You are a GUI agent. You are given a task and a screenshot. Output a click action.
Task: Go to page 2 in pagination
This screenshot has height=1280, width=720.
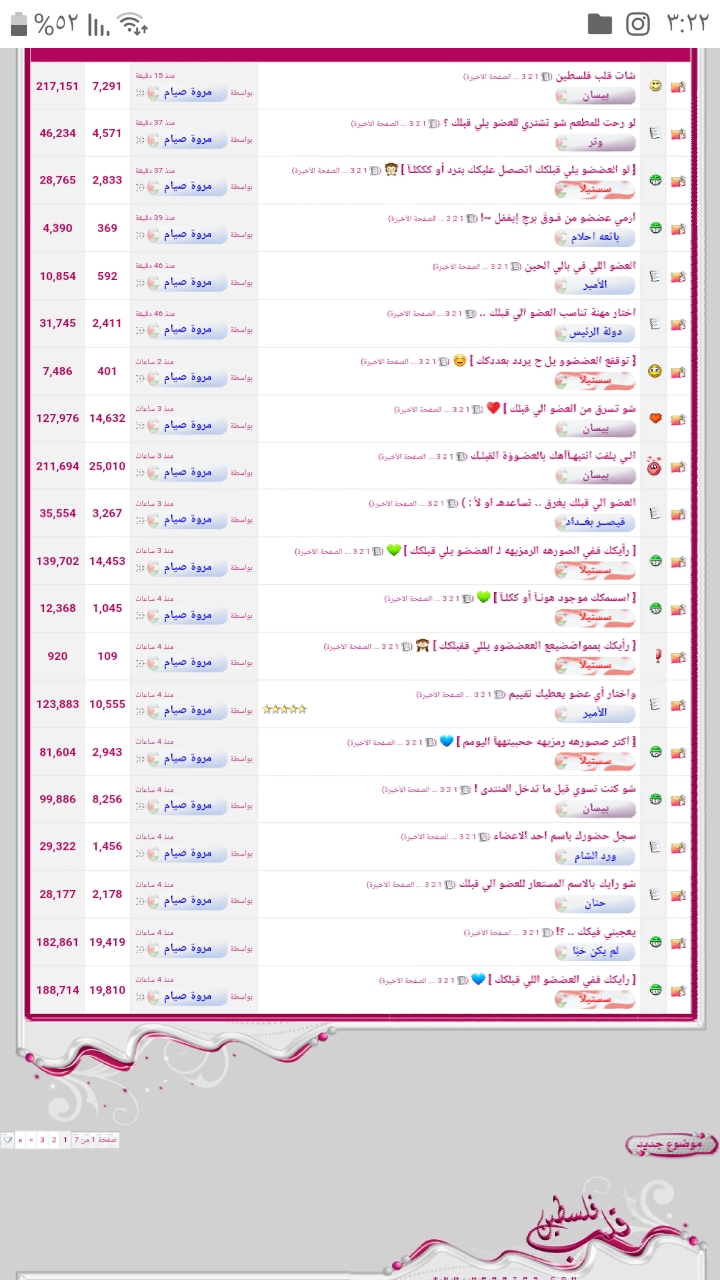pyautogui.click(x=54, y=1139)
